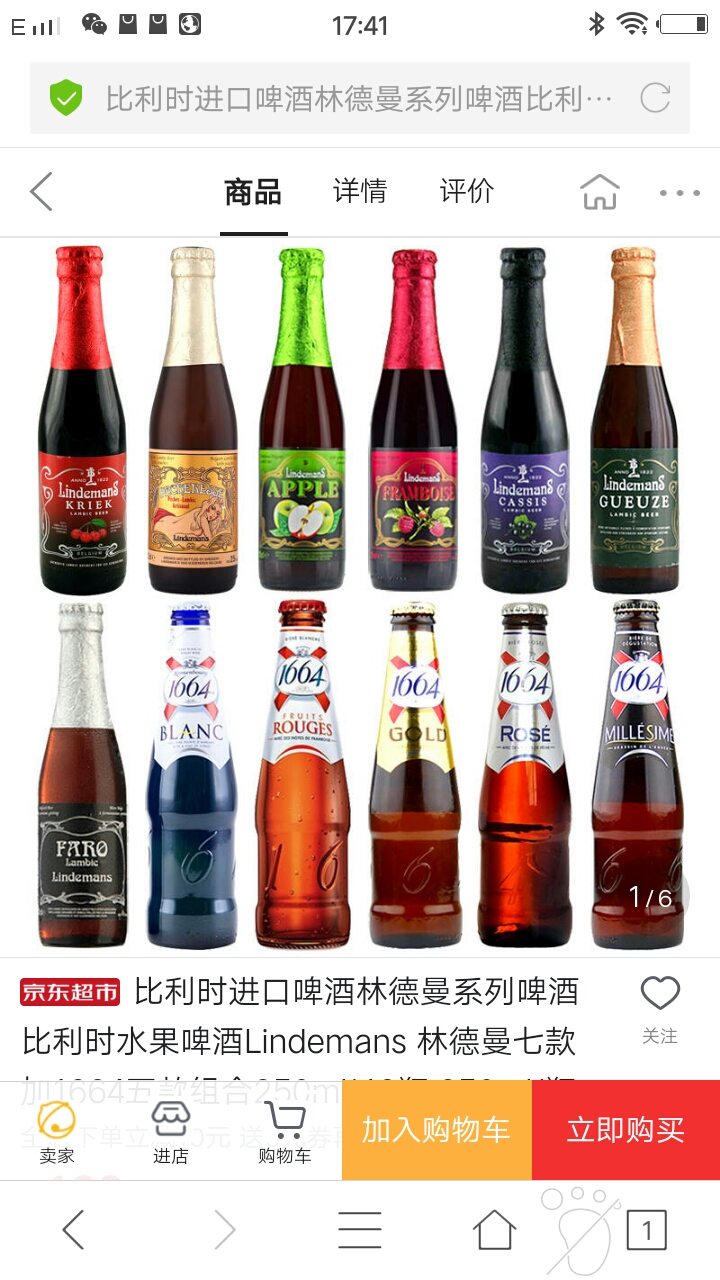
Task: Navigate back with the browser toolbar arrow
Action: click(x=73, y=1230)
